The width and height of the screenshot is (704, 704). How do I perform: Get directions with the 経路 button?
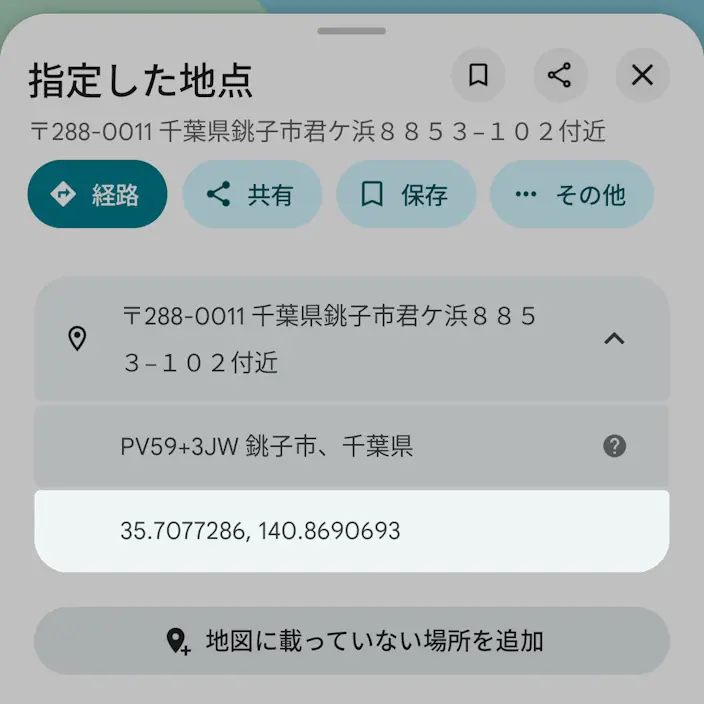97,194
